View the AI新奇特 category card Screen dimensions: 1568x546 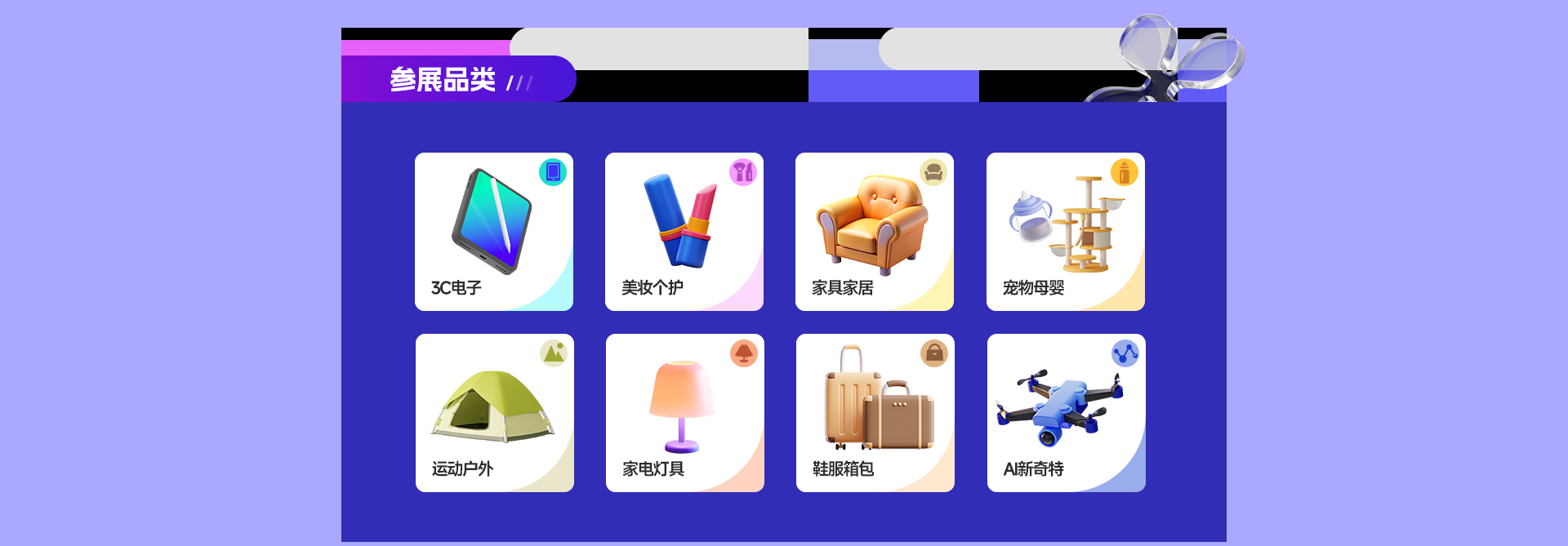pyautogui.click(x=1066, y=413)
